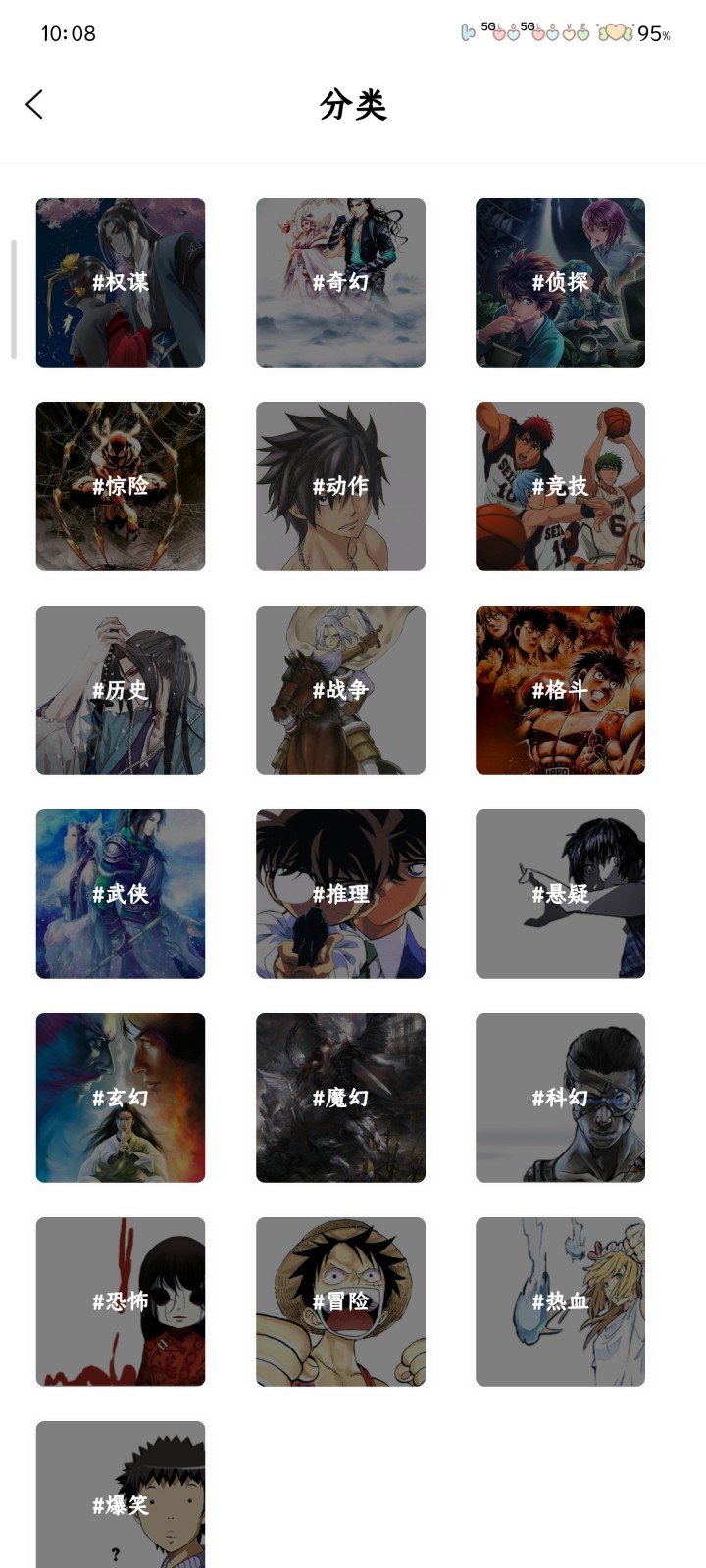The width and height of the screenshot is (706, 1568).
Task: Select the #科幻 sci-fi category
Action: tap(559, 1098)
